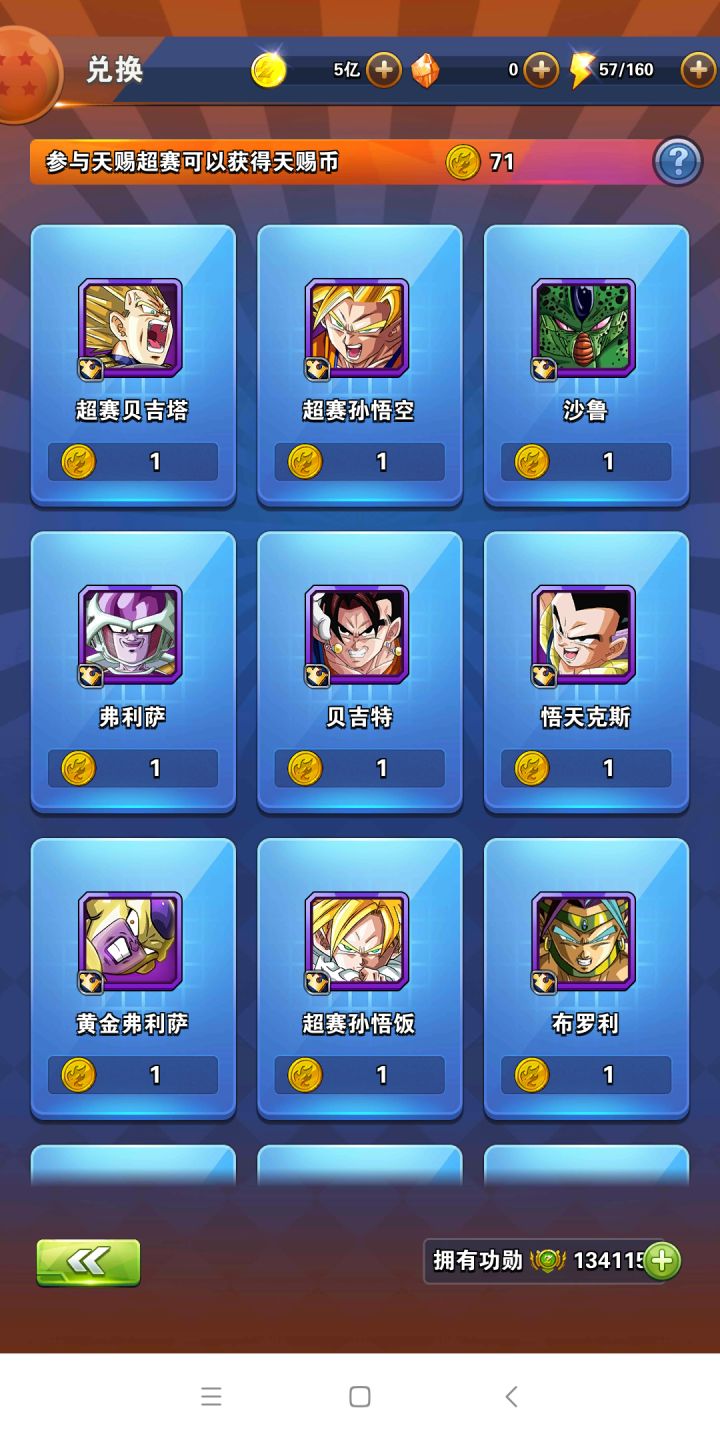This screenshot has height=1440, width=720.
Task: Click the coin icon on the 布罗利 card
Action: [531, 1074]
